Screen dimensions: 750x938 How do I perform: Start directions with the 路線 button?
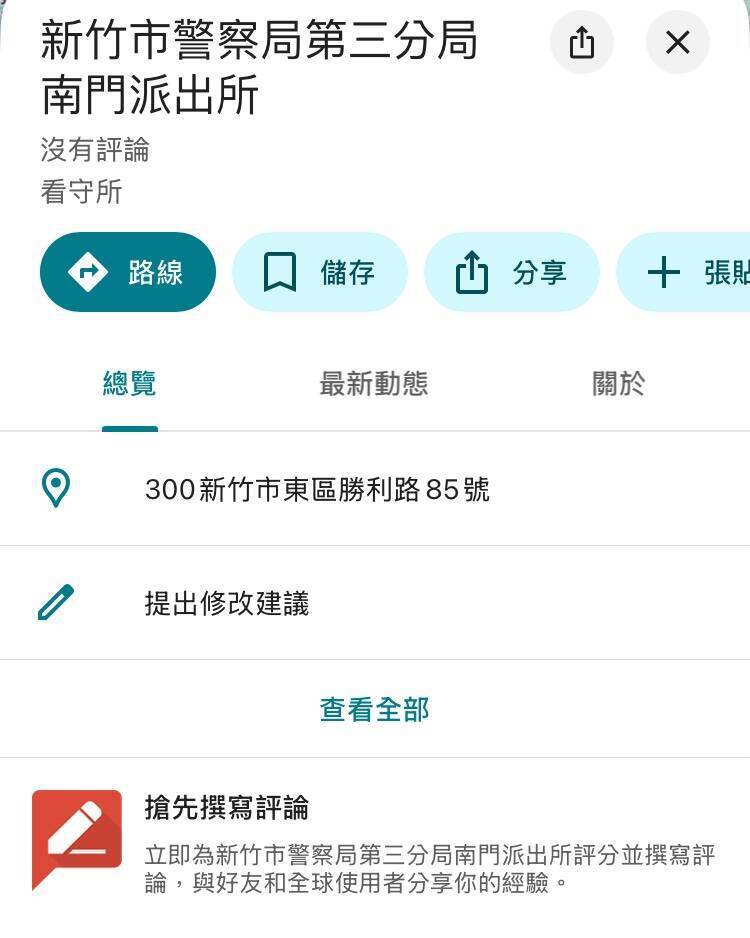click(128, 271)
